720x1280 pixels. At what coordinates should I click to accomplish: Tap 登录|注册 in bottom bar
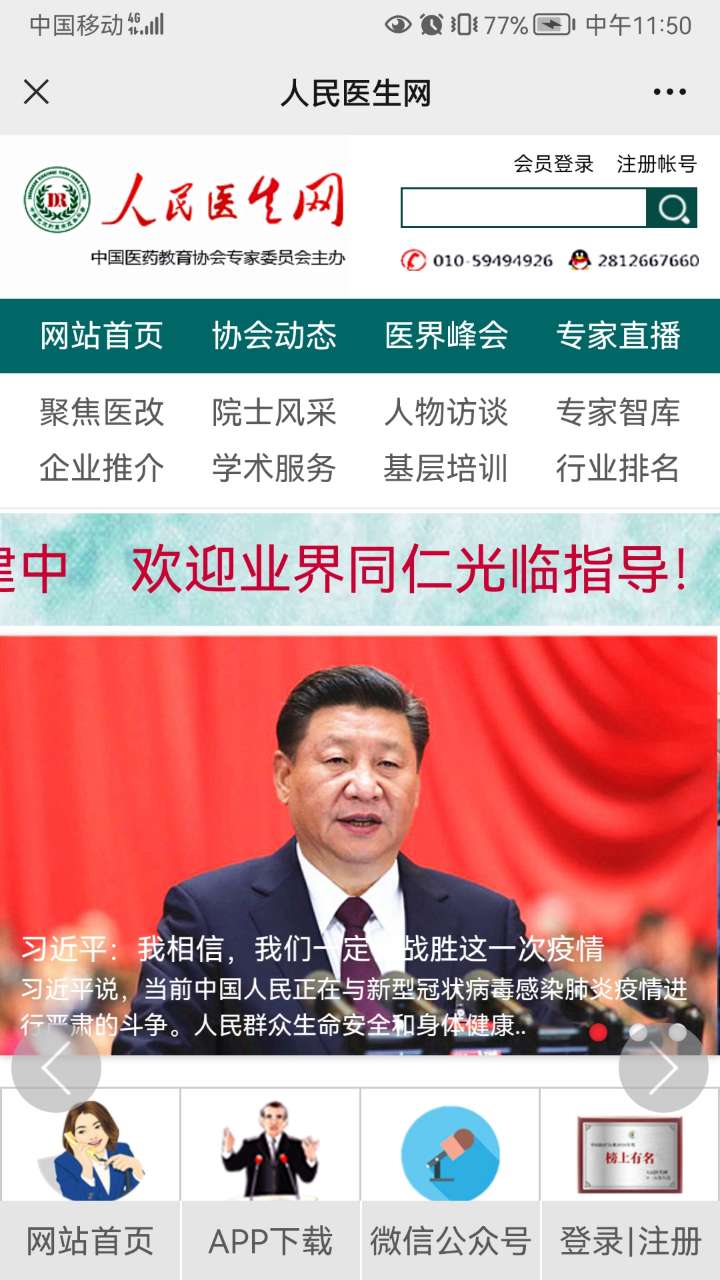[x=630, y=1241]
